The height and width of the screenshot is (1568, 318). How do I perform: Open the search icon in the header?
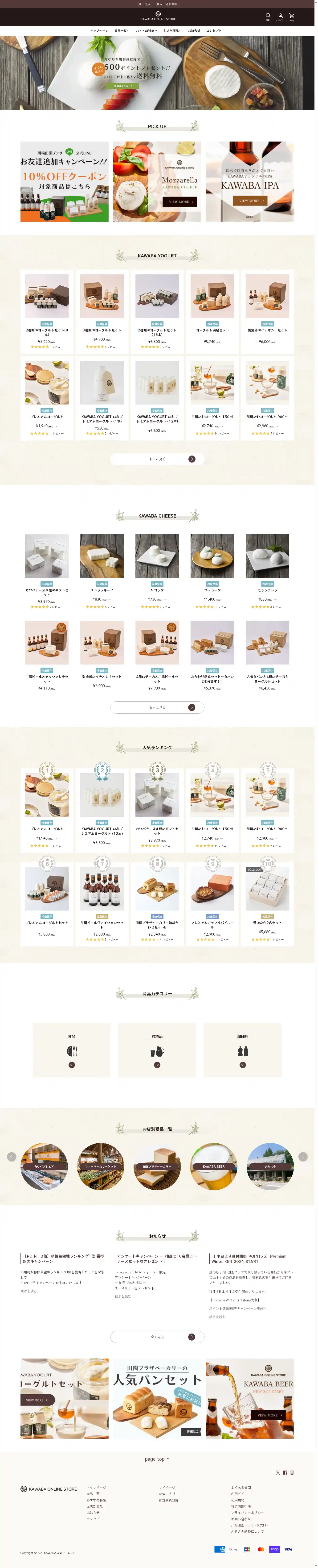(268, 16)
